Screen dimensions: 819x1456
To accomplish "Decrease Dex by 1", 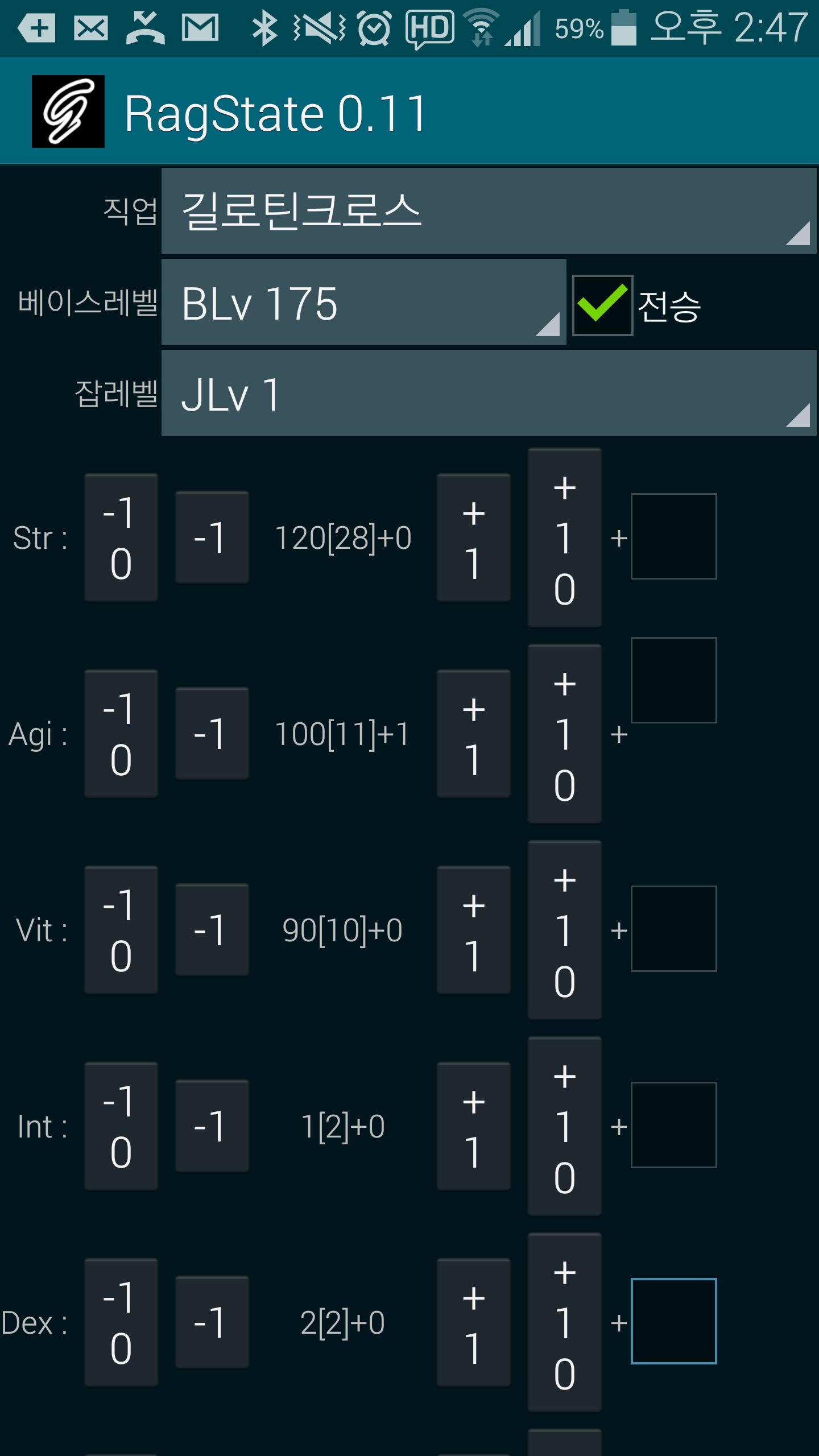I will coord(212,1322).
